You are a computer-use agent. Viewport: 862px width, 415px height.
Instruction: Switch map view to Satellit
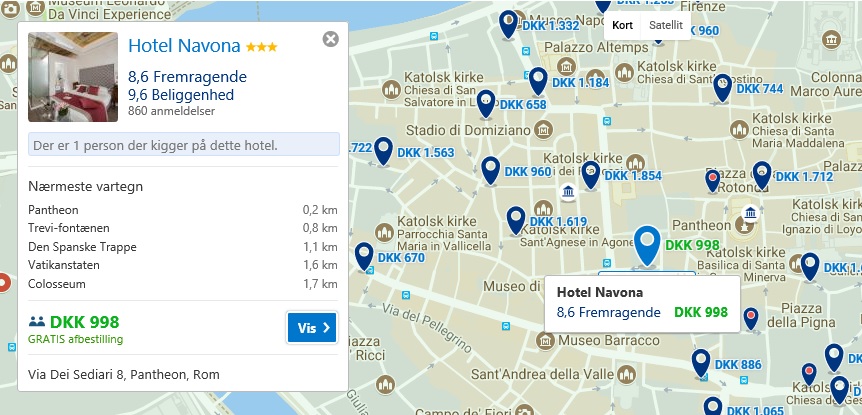(x=665, y=25)
